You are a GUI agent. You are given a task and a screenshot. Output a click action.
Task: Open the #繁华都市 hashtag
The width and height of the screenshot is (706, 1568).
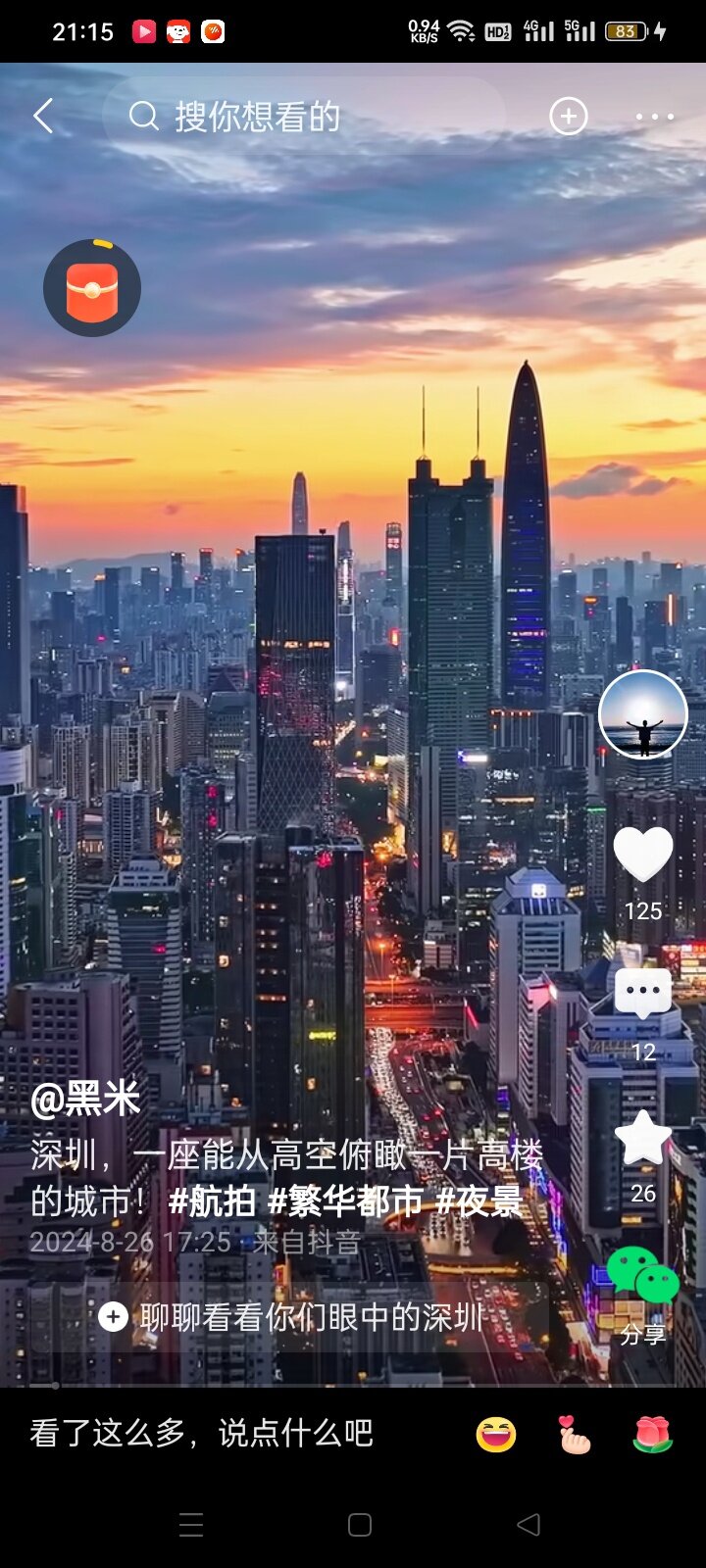(x=345, y=1201)
